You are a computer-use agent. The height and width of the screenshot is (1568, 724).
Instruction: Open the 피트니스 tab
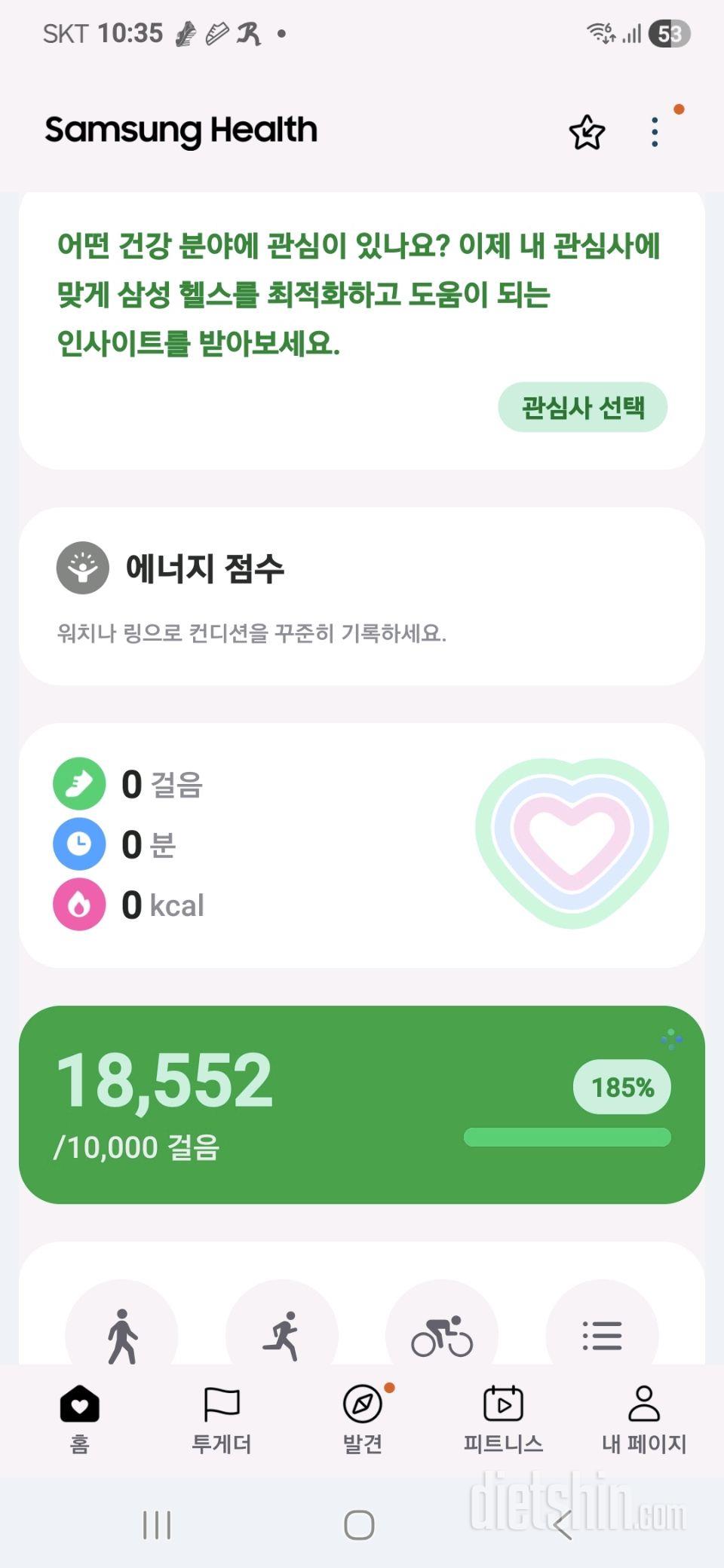pos(504,1421)
